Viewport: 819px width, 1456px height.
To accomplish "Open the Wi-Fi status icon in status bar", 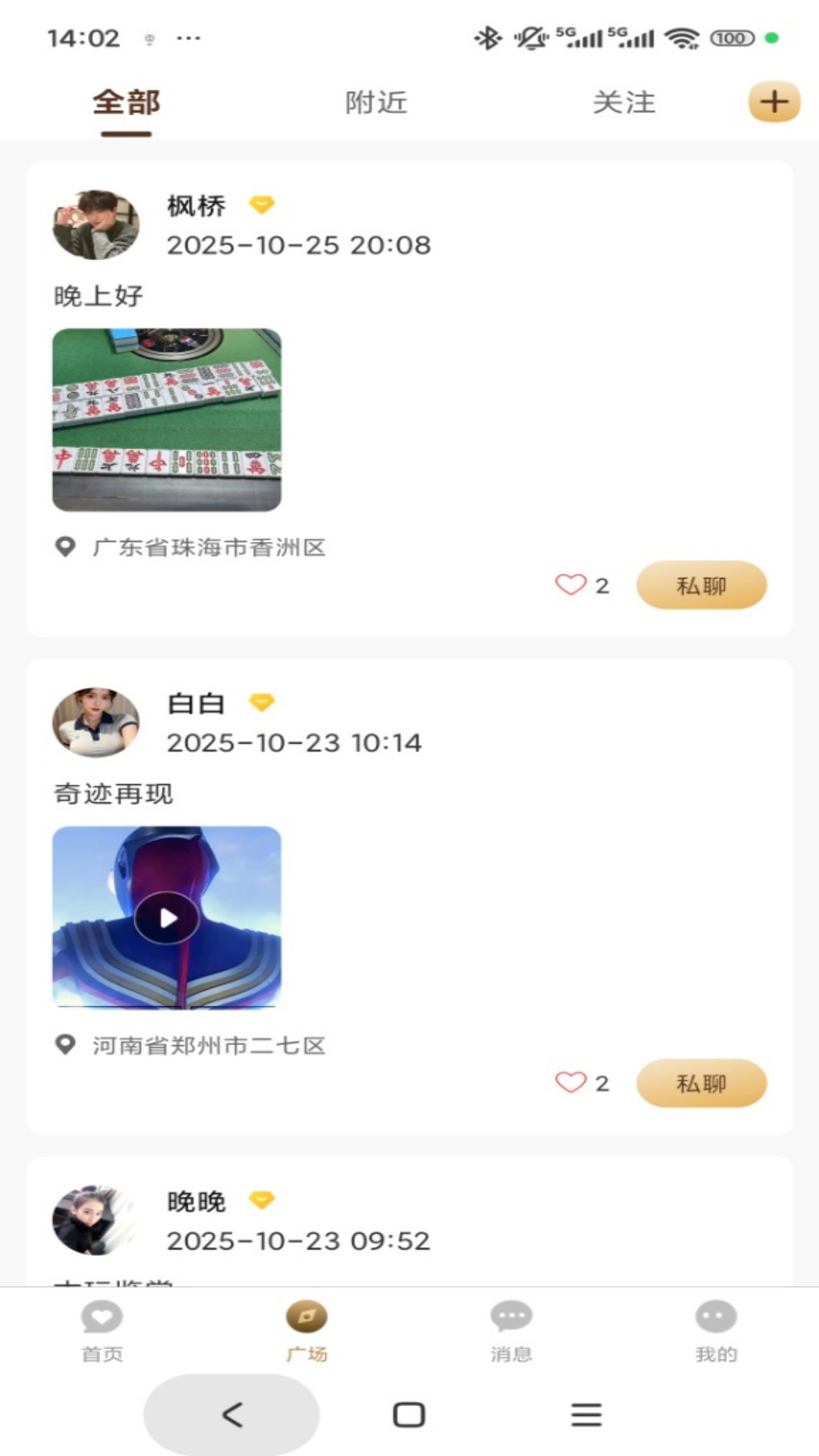I will point(681,36).
